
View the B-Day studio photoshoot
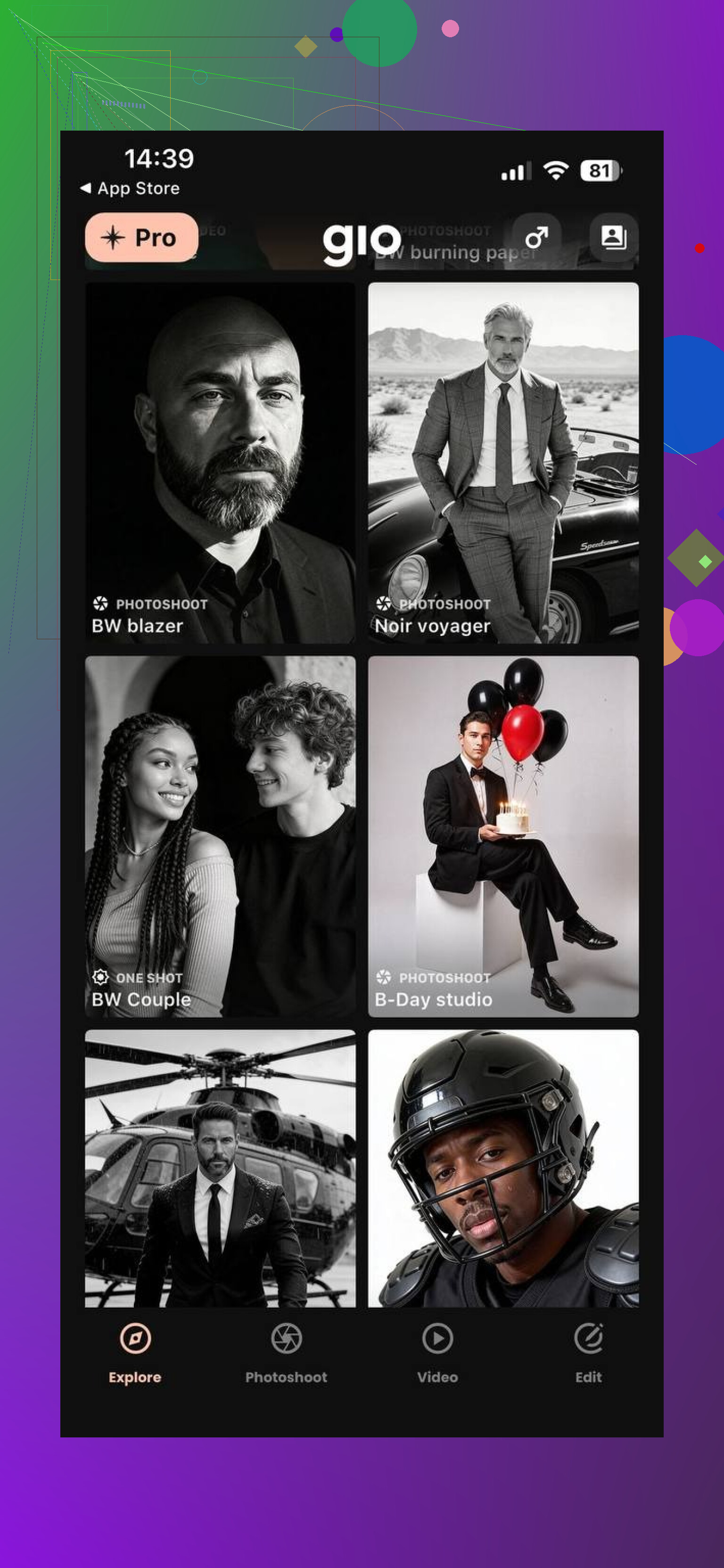503,836
